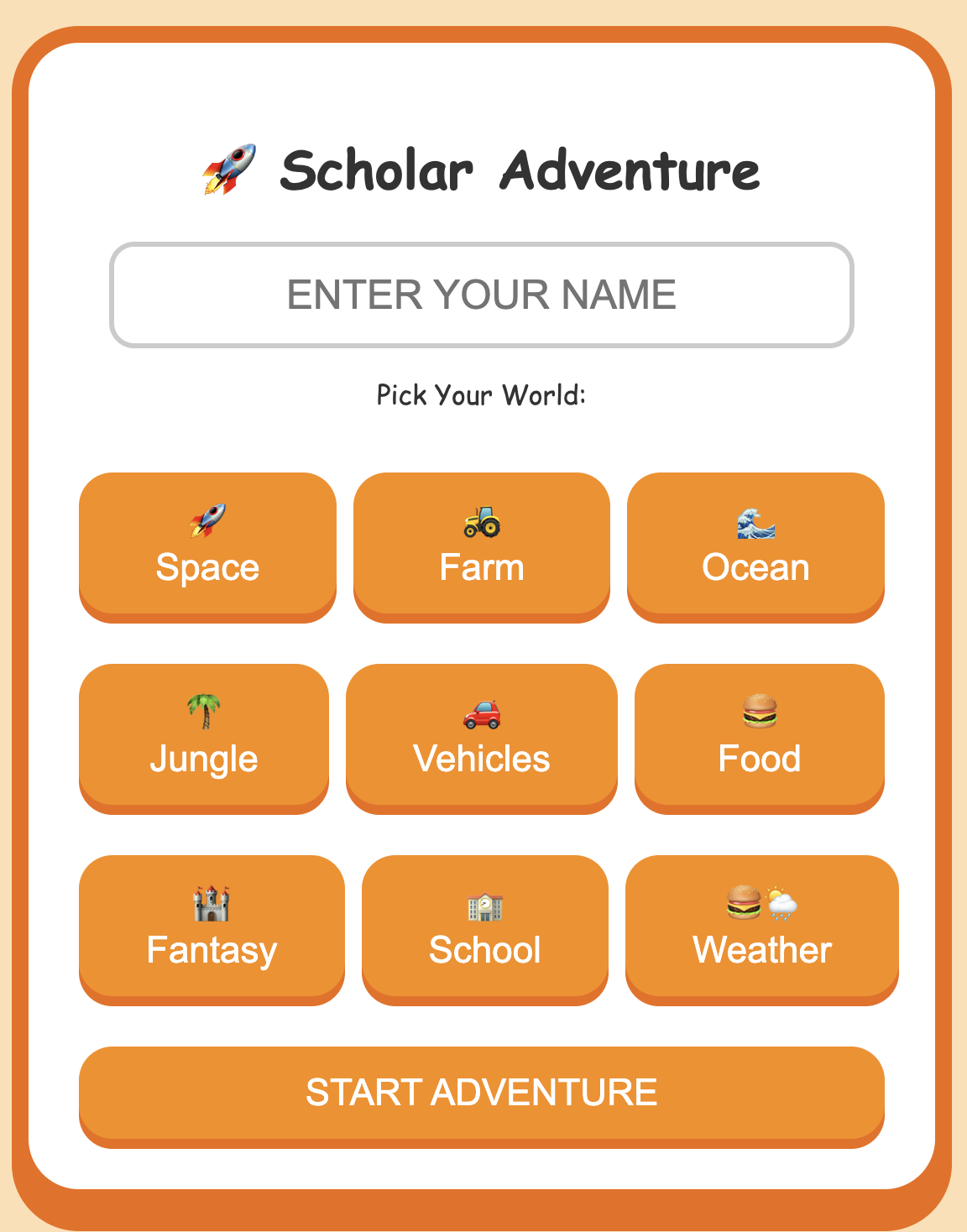This screenshot has width=967, height=1232.
Task: Select the Food world
Action: tap(759, 739)
